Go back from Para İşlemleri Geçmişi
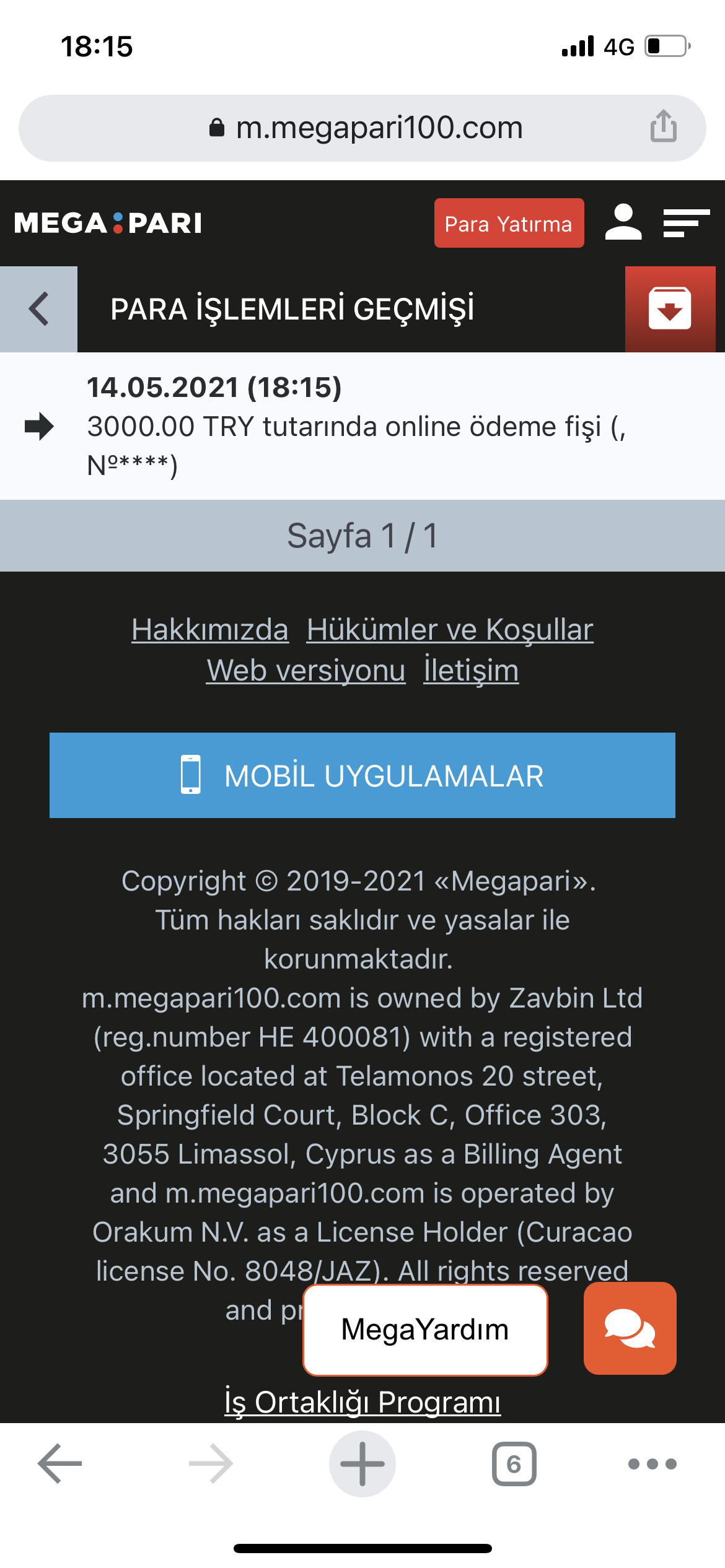The width and height of the screenshot is (725, 1568). tap(38, 309)
